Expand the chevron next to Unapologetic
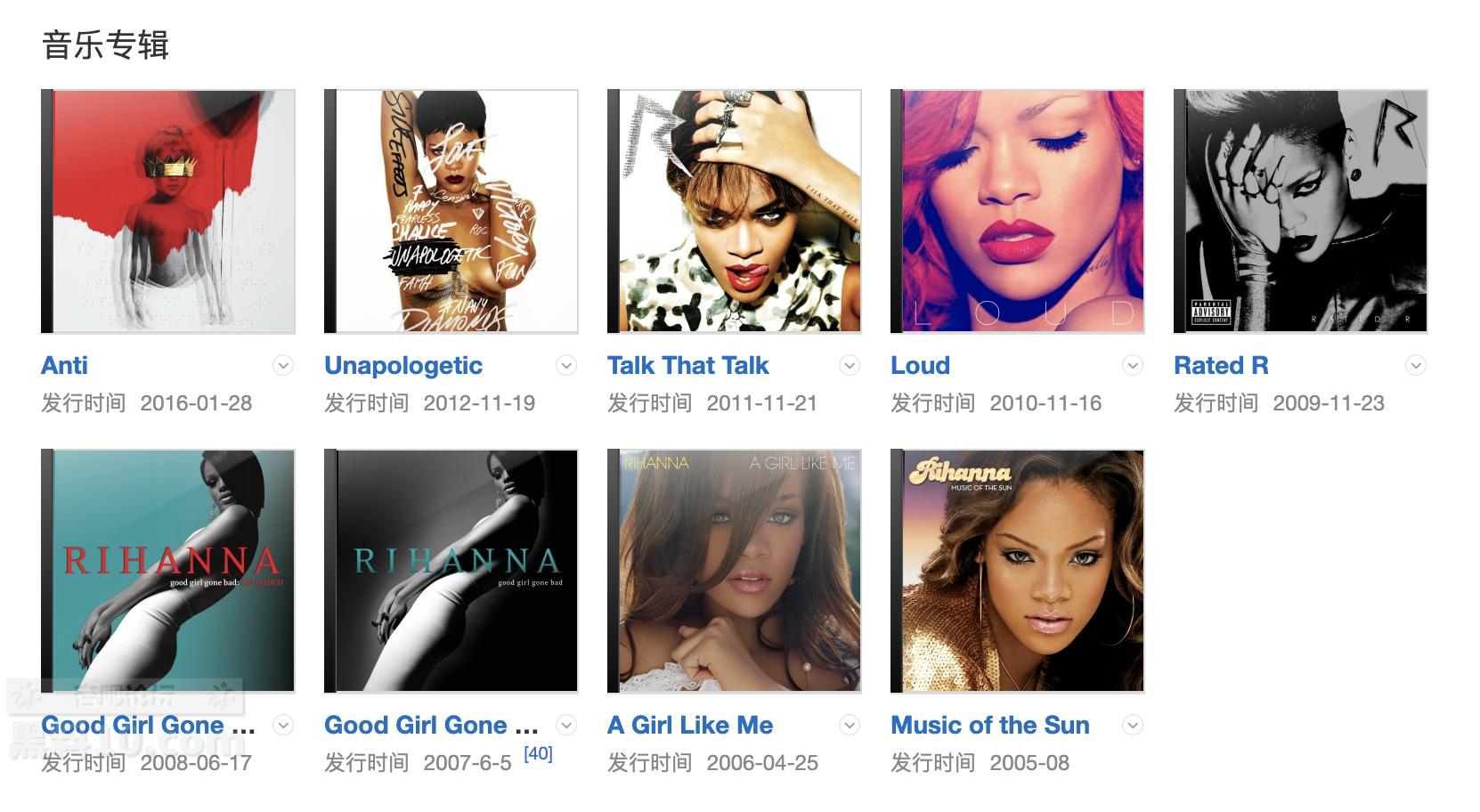The height and width of the screenshot is (812, 1480). click(x=566, y=366)
